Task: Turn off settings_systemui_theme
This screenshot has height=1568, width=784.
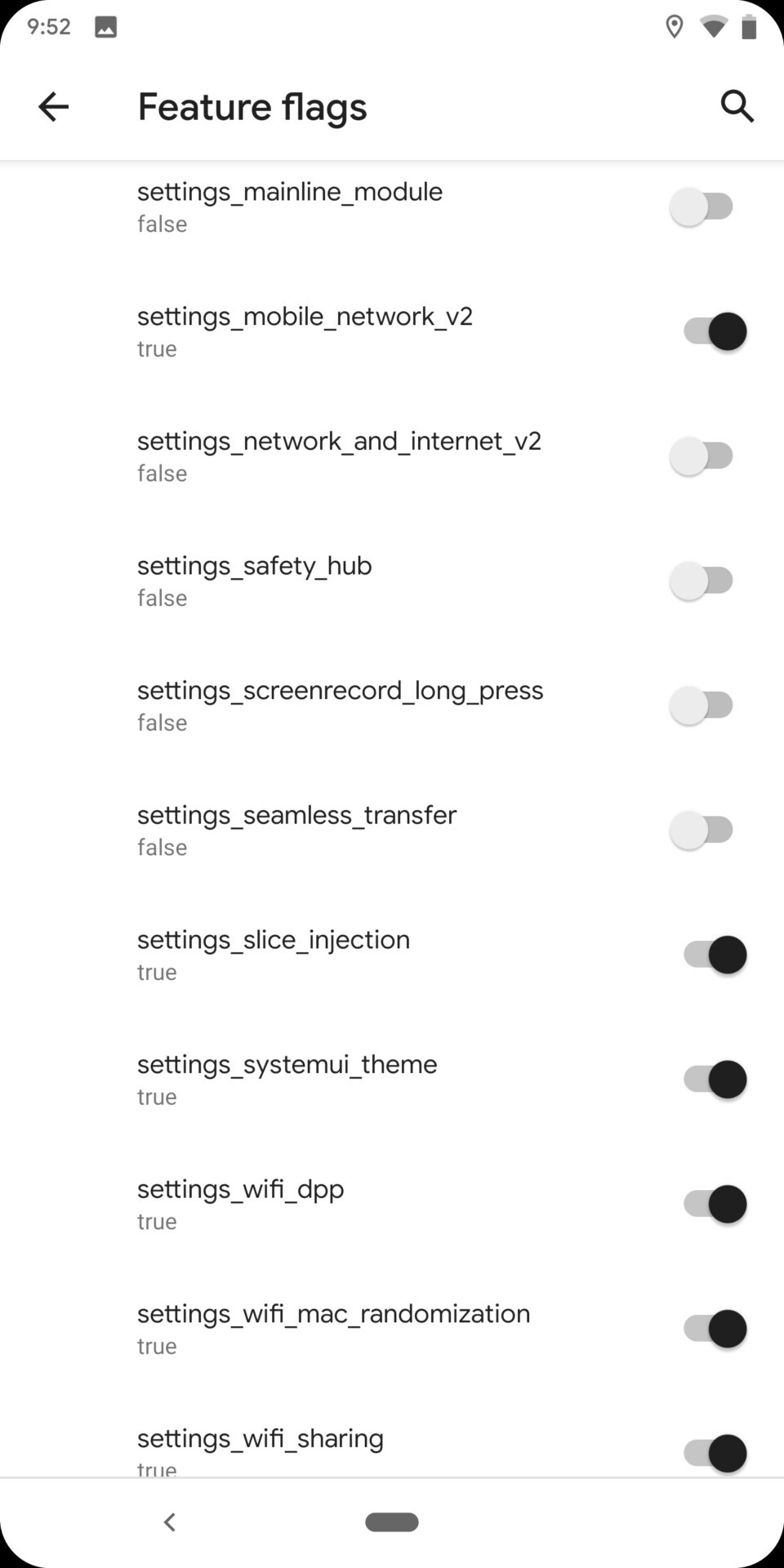Action: (715, 1080)
